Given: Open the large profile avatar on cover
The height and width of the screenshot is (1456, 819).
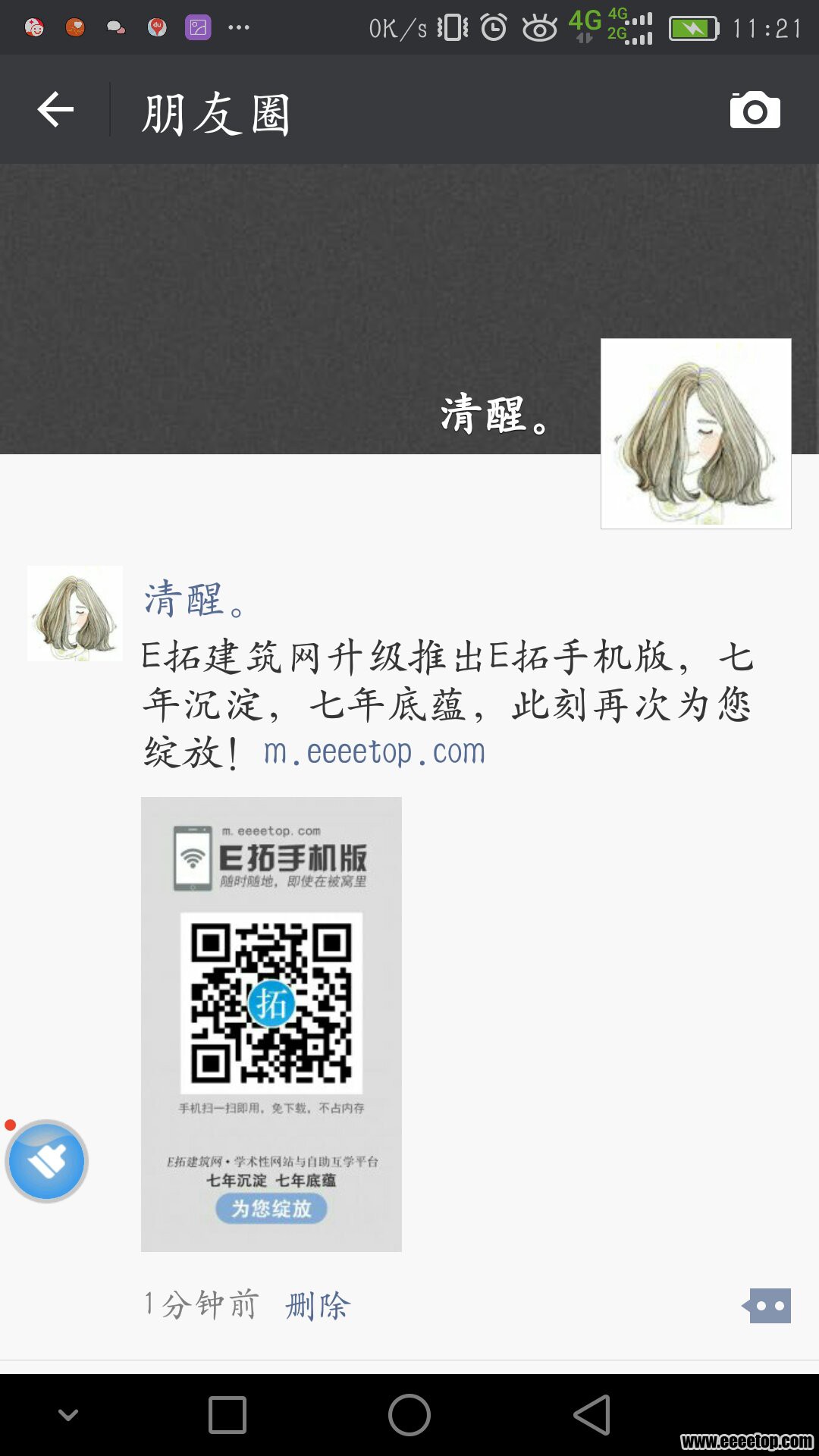Looking at the screenshot, I should coord(695,434).
